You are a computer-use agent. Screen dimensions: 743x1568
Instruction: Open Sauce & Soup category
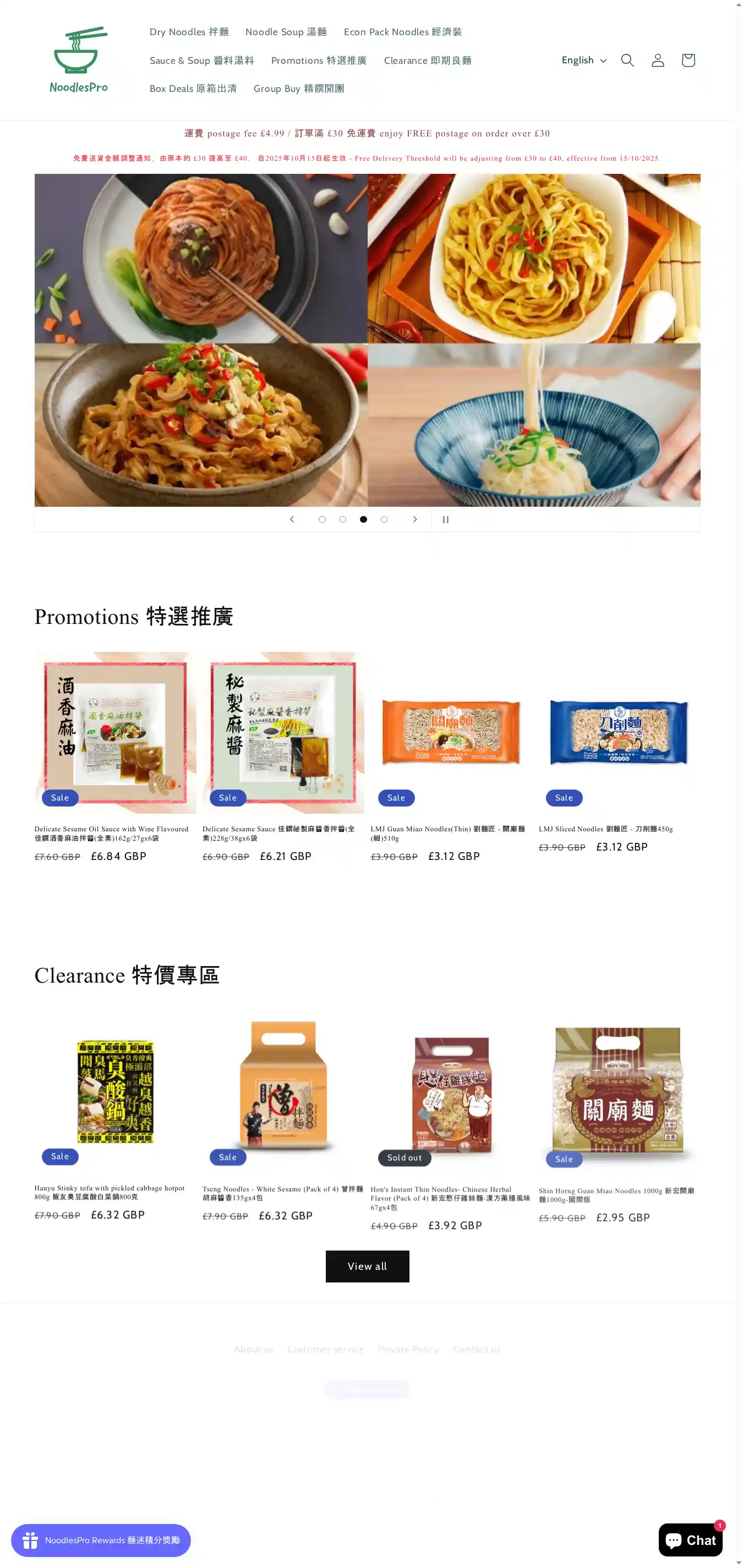point(201,61)
